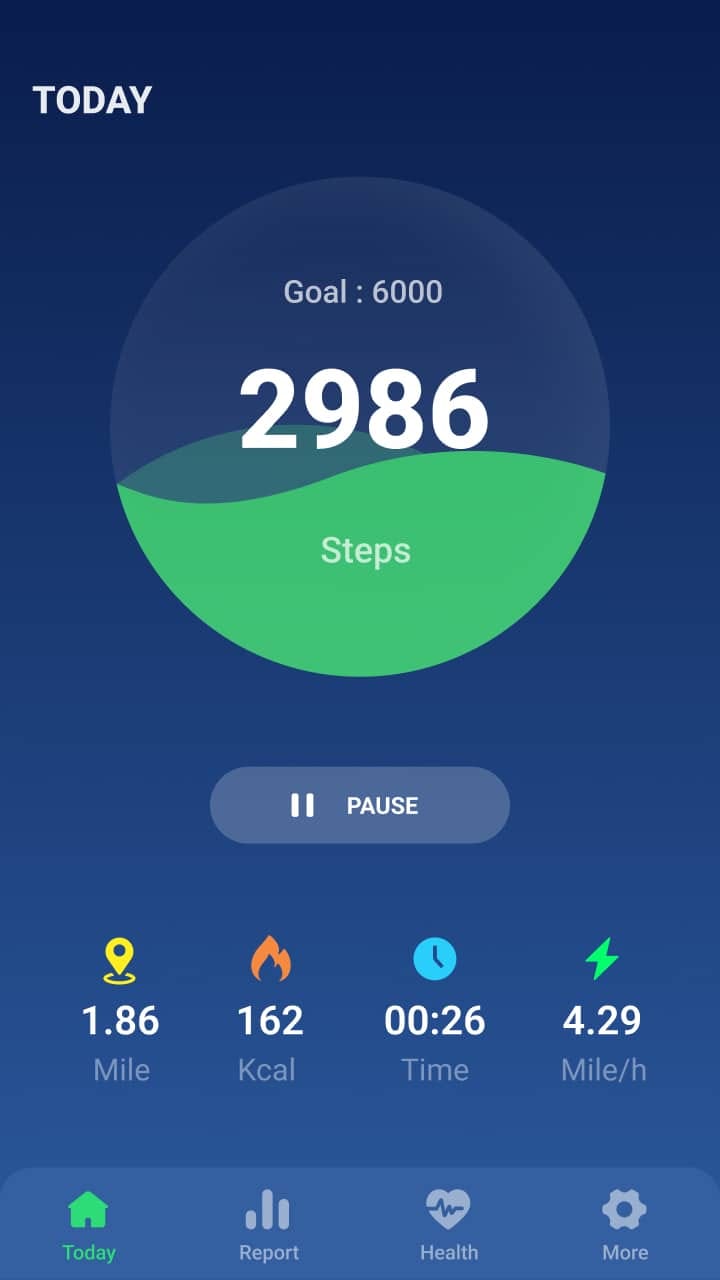Tap the steps goal progress circle

coord(360,427)
